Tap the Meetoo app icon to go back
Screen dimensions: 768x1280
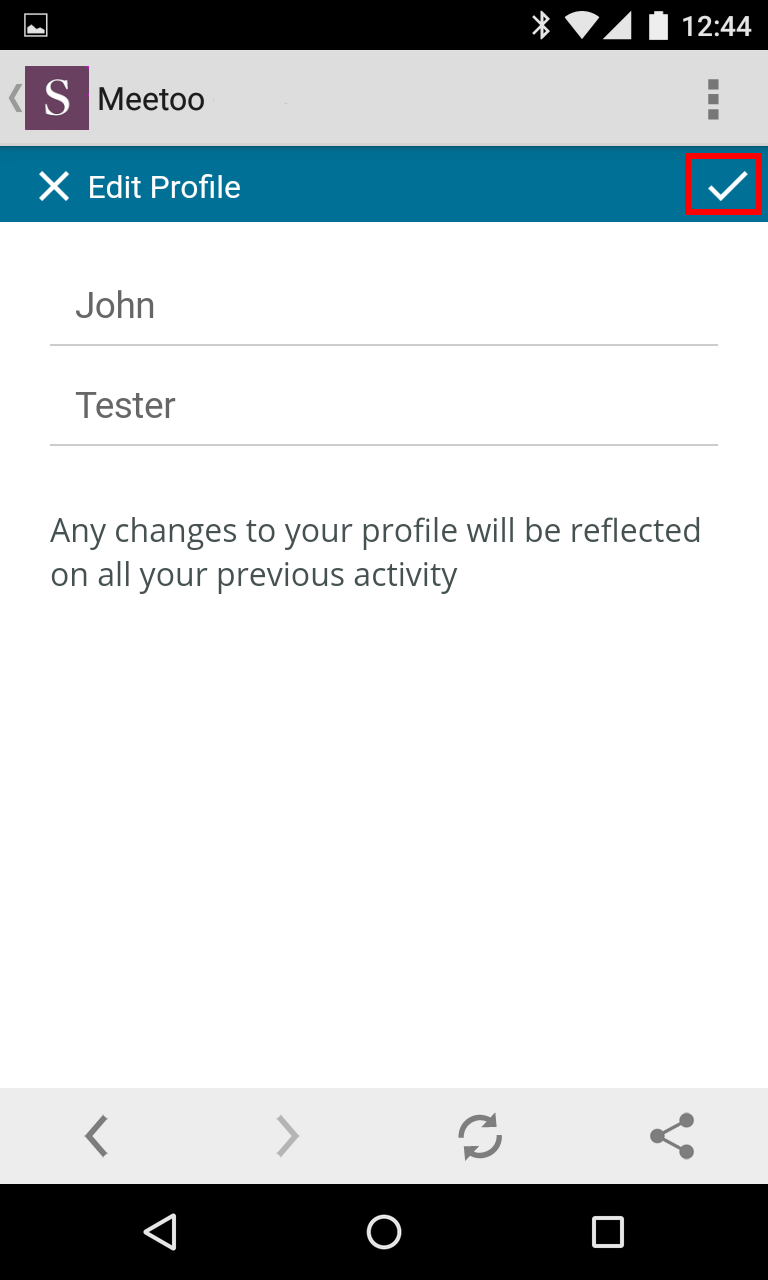coord(56,98)
